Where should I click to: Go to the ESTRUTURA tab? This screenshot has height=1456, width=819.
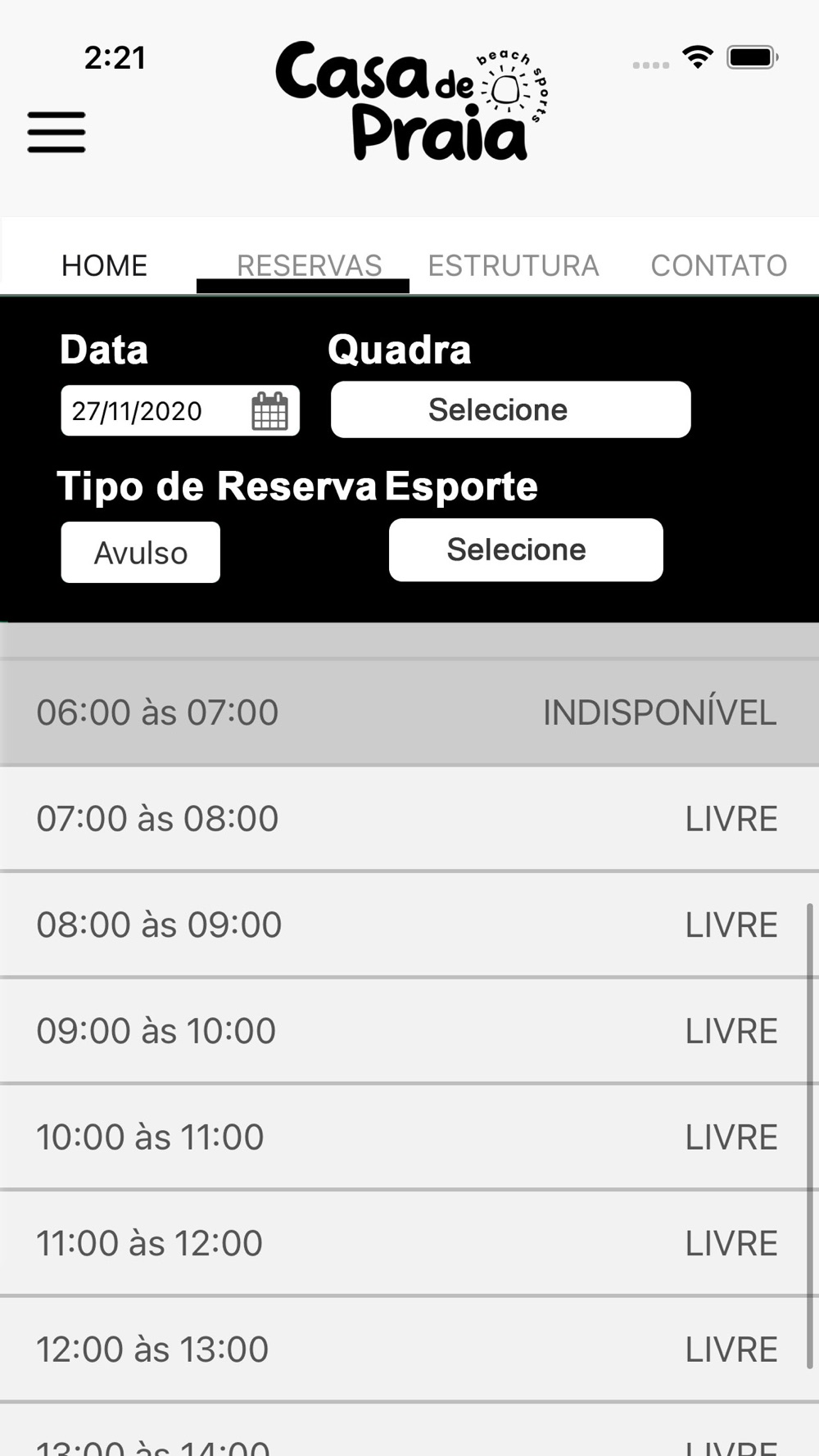point(514,265)
